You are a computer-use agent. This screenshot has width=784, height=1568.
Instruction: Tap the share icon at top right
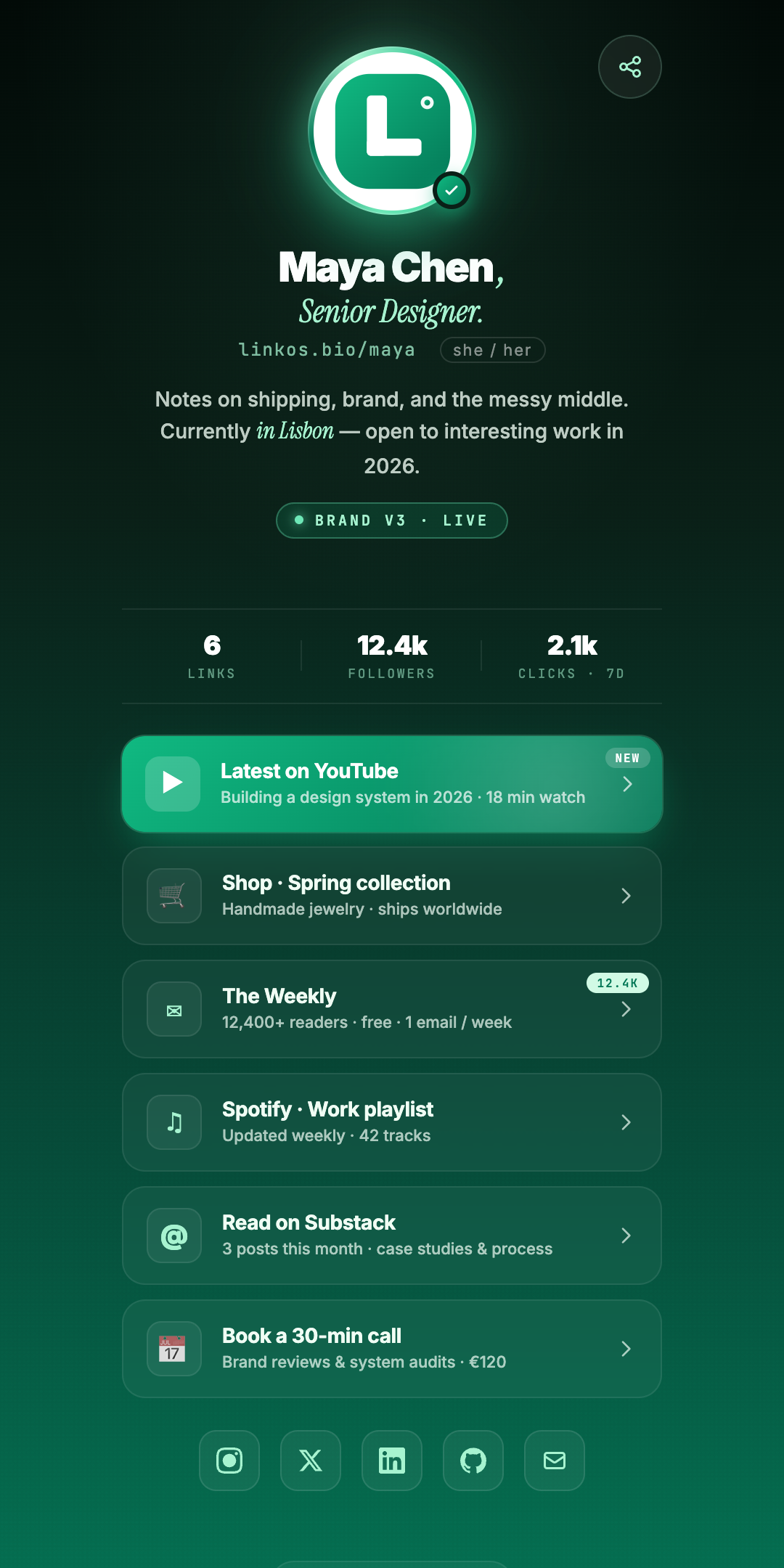pyautogui.click(x=629, y=67)
